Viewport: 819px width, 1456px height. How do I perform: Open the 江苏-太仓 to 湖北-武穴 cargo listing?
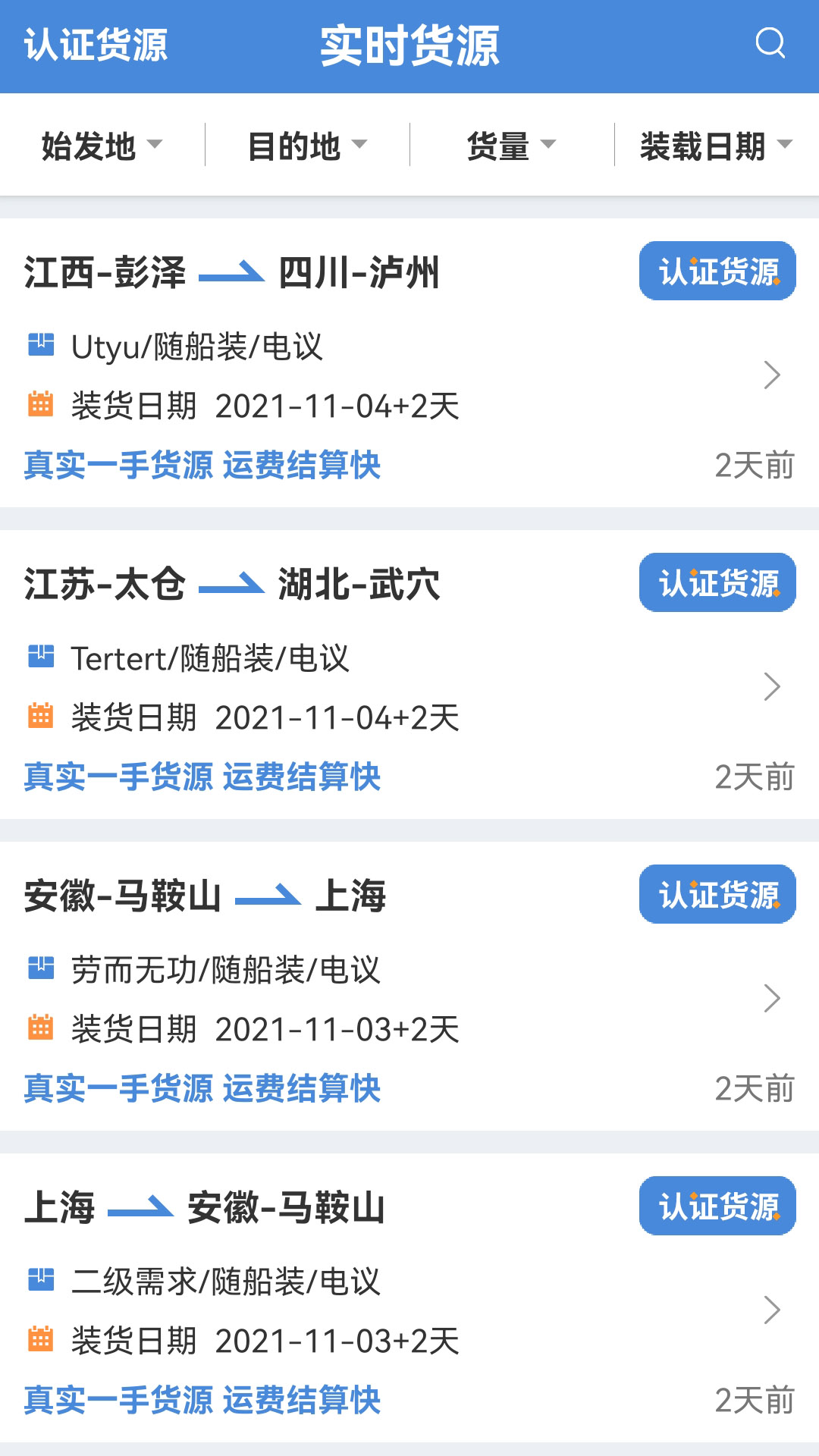coord(409,675)
